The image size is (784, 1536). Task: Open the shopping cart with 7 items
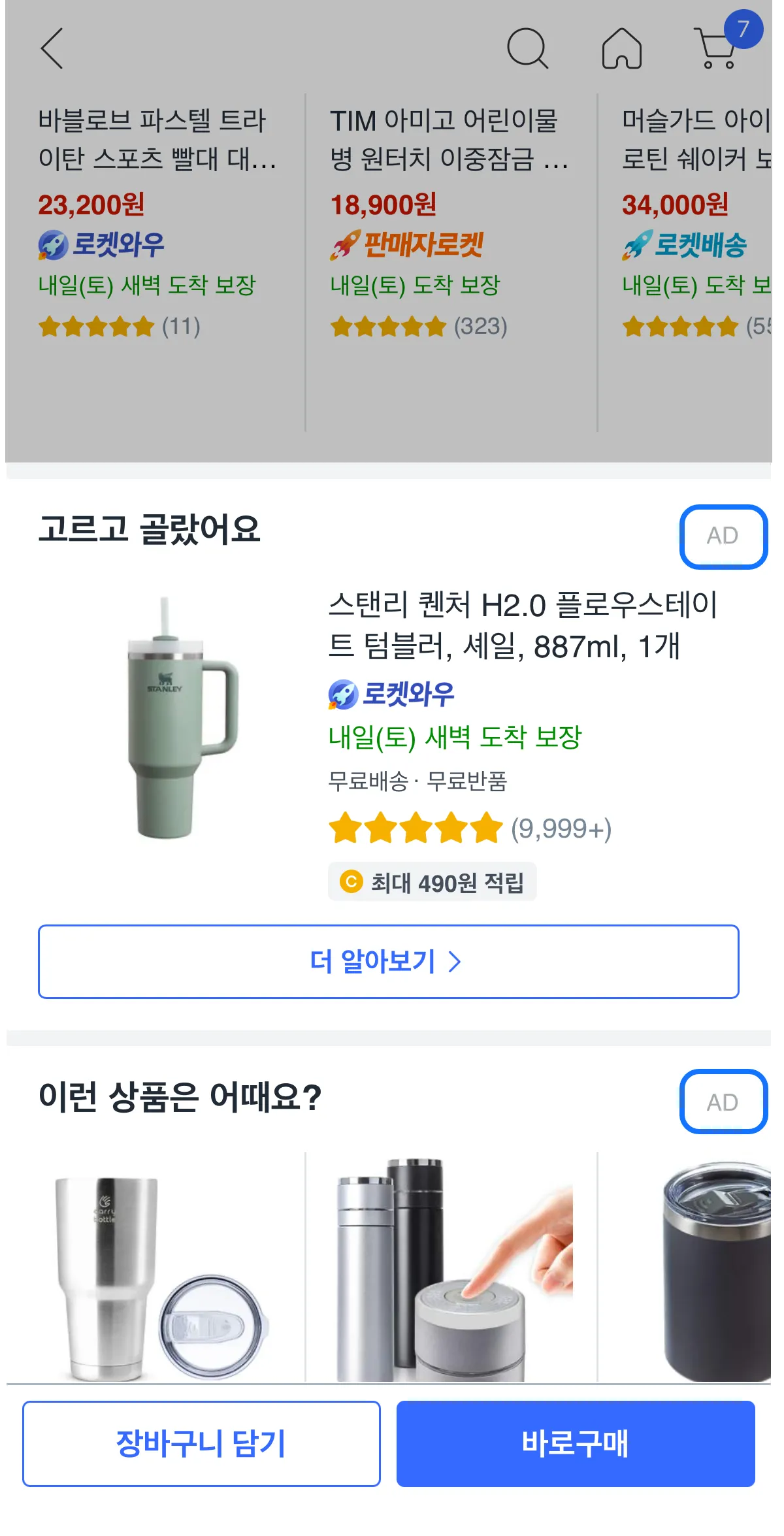(x=717, y=48)
